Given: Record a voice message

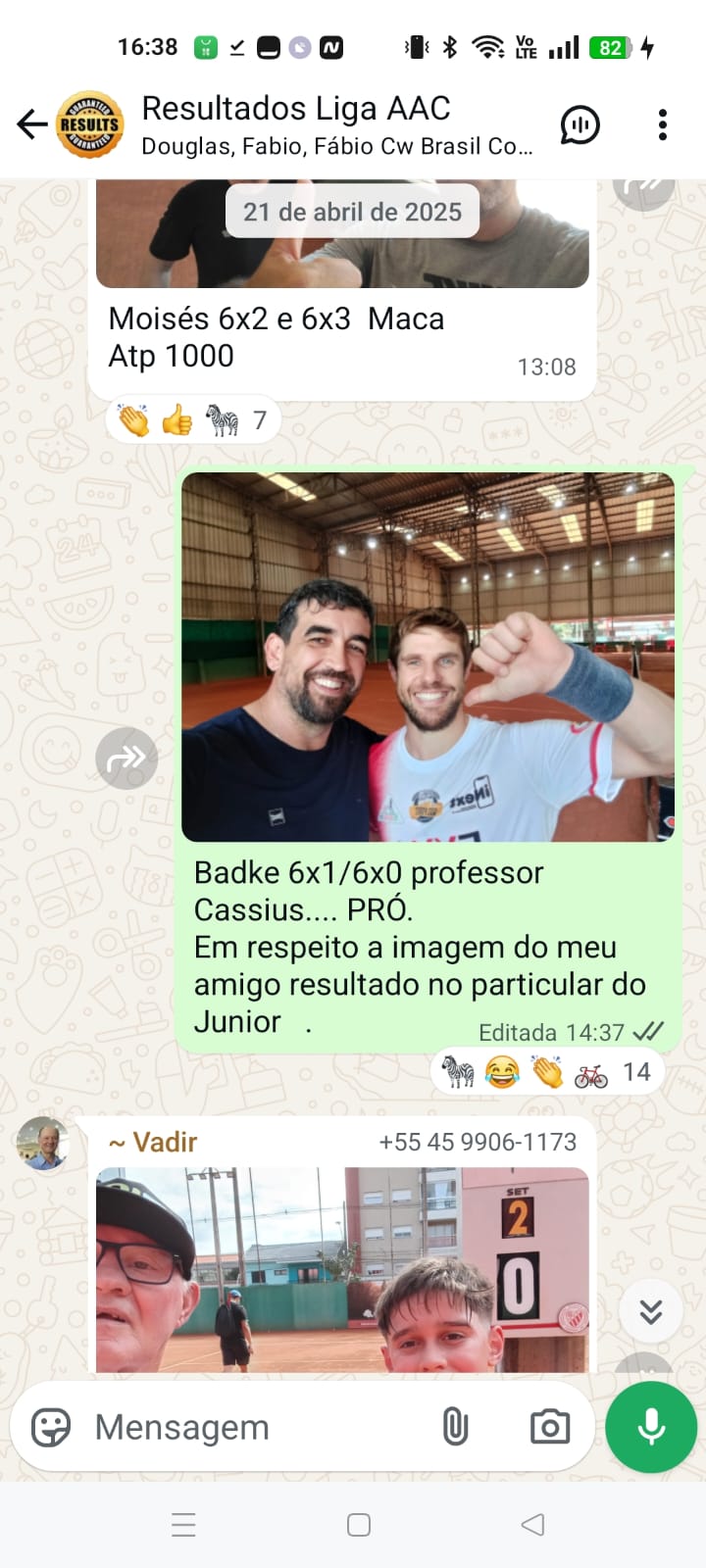Looking at the screenshot, I should pos(651,1427).
